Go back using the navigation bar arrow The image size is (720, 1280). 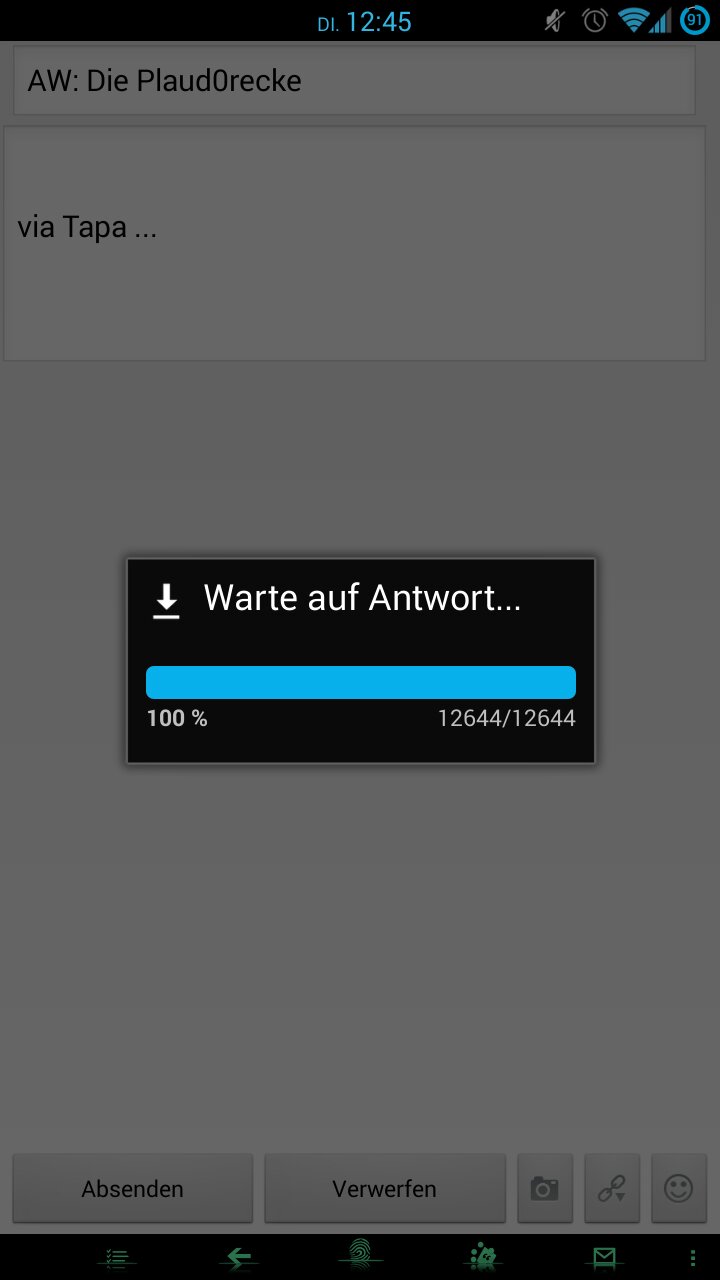tap(238, 1257)
